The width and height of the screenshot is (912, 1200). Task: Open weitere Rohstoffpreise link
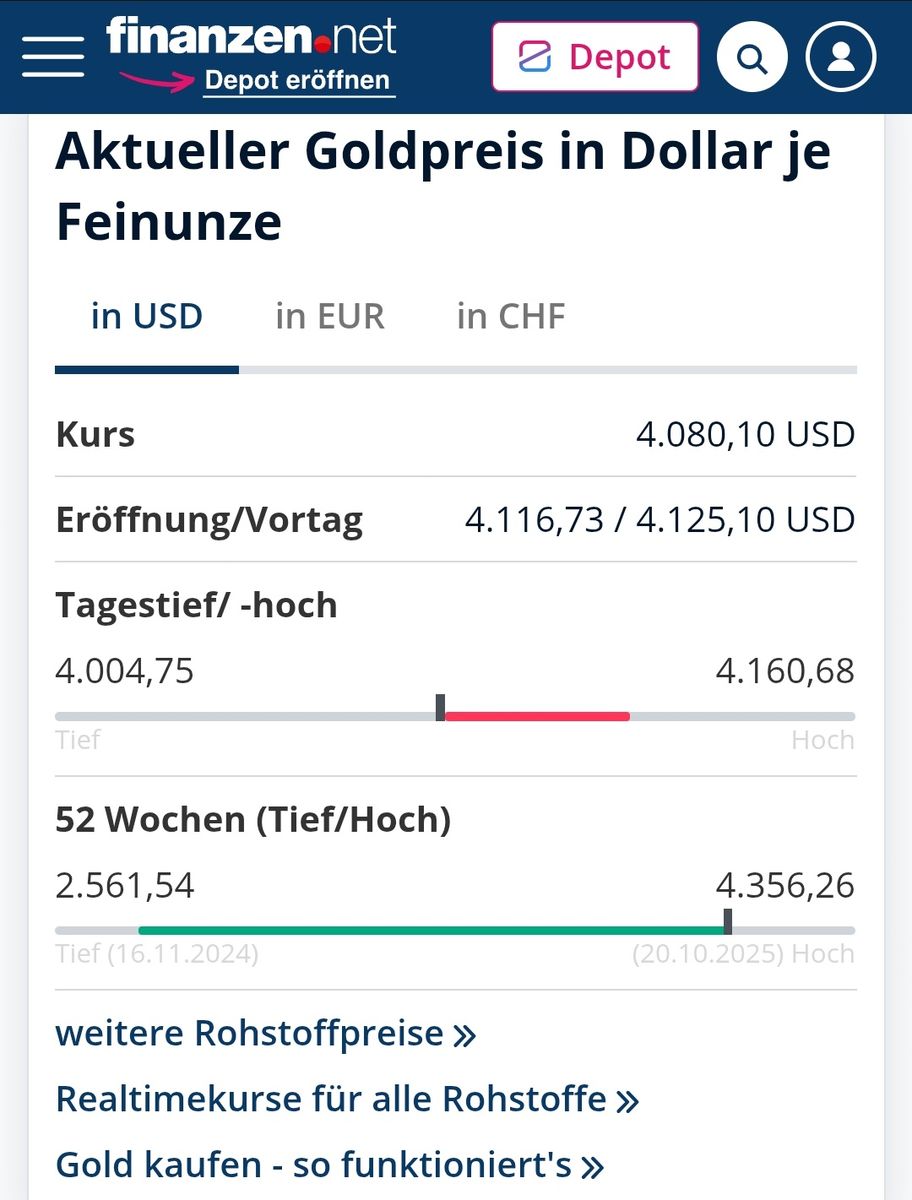pyautogui.click(x=265, y=1033)
